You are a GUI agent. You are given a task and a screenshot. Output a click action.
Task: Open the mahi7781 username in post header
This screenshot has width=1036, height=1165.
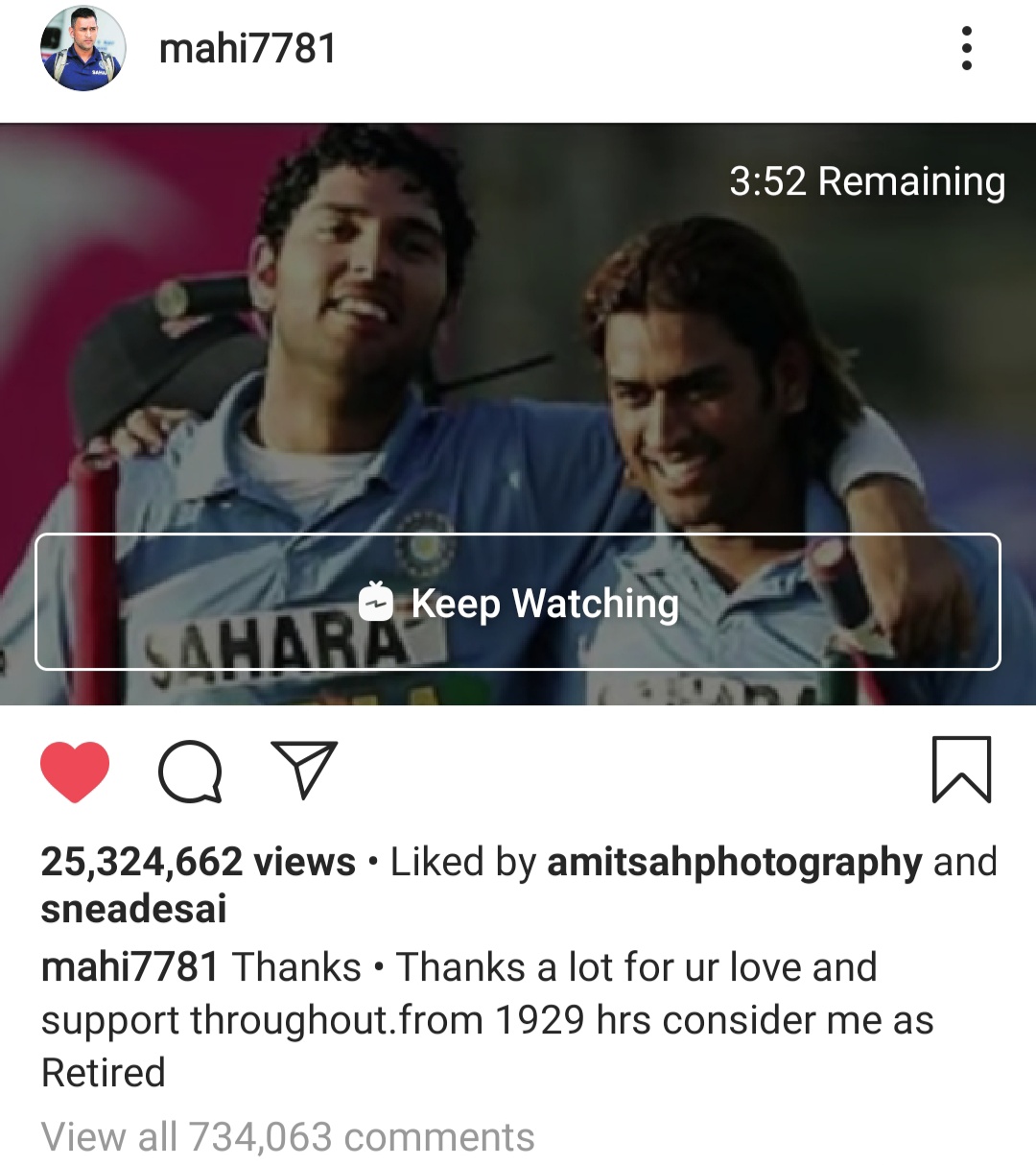coord(247,49)
